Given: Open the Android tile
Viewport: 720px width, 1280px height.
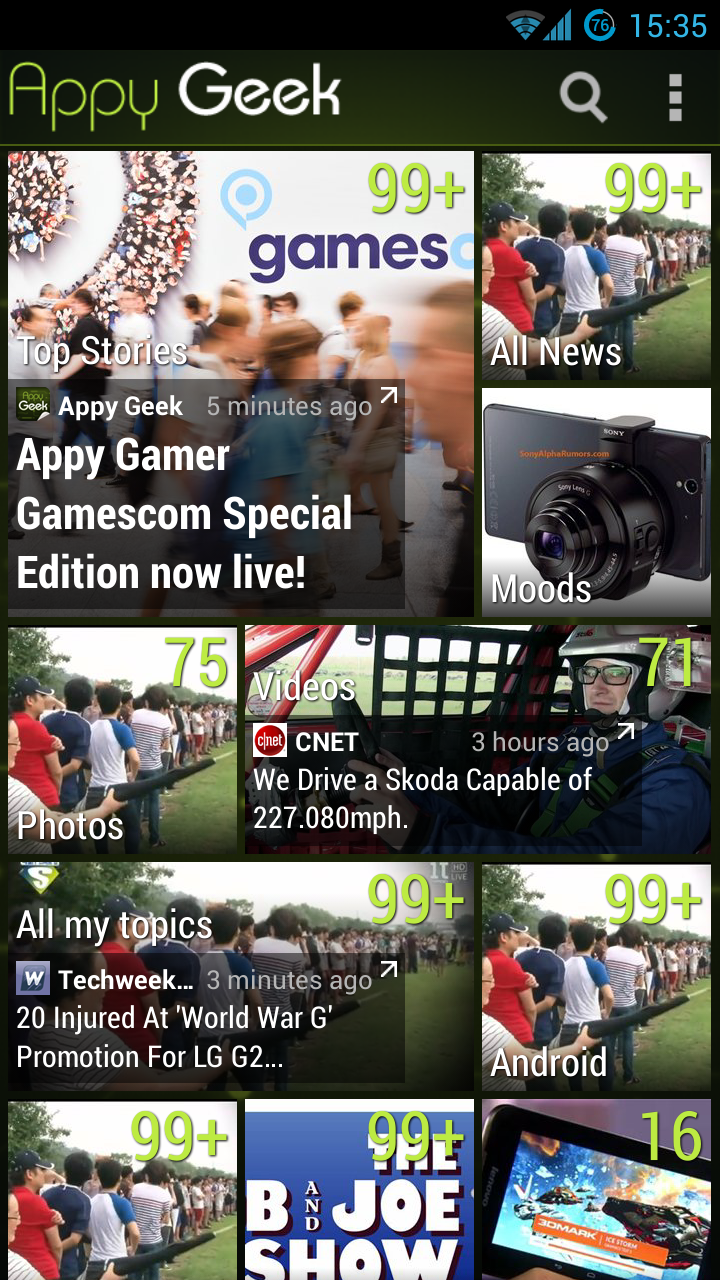Looking at the screenshot, I should pos(596,976).
